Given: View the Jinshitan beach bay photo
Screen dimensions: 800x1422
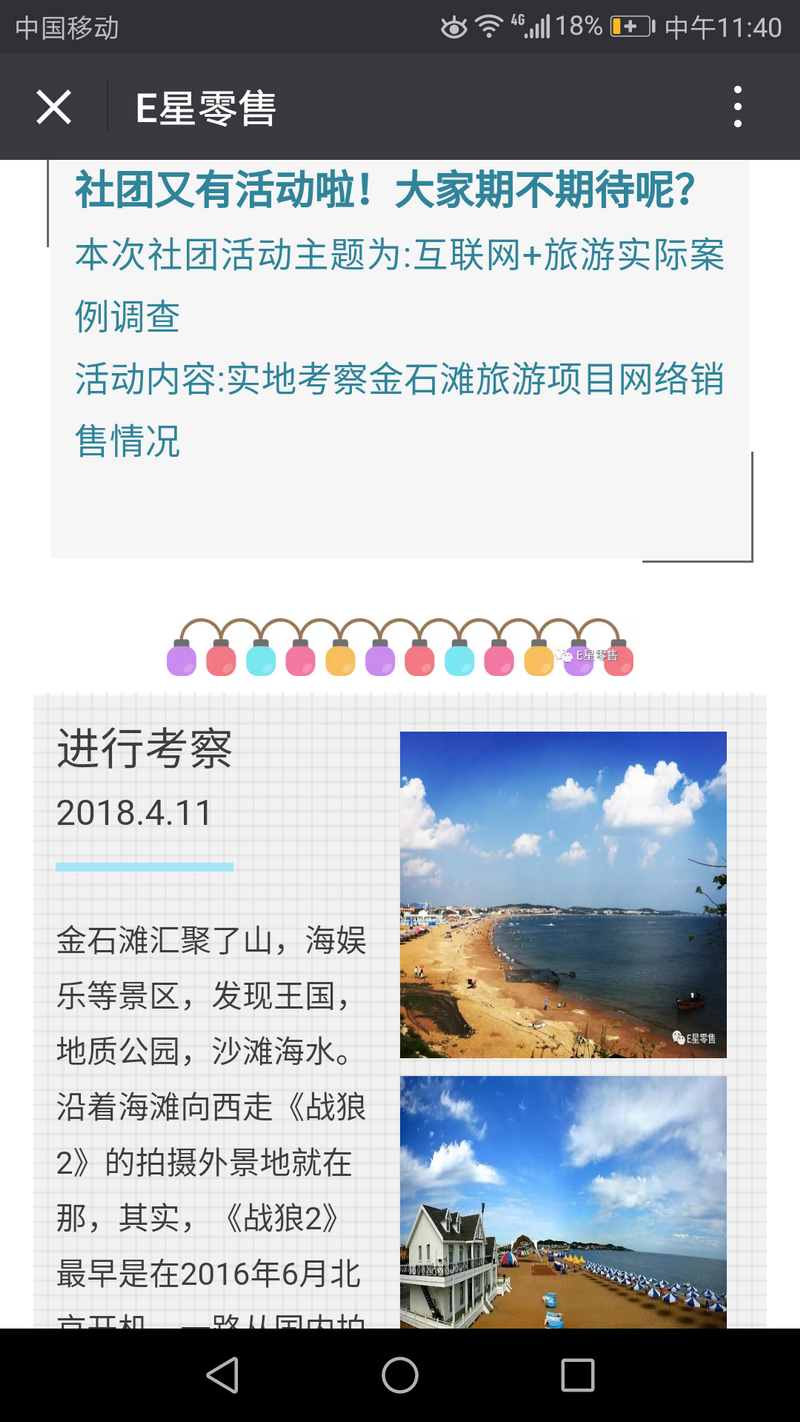Looking at the screenshot, I should (563, 894).
